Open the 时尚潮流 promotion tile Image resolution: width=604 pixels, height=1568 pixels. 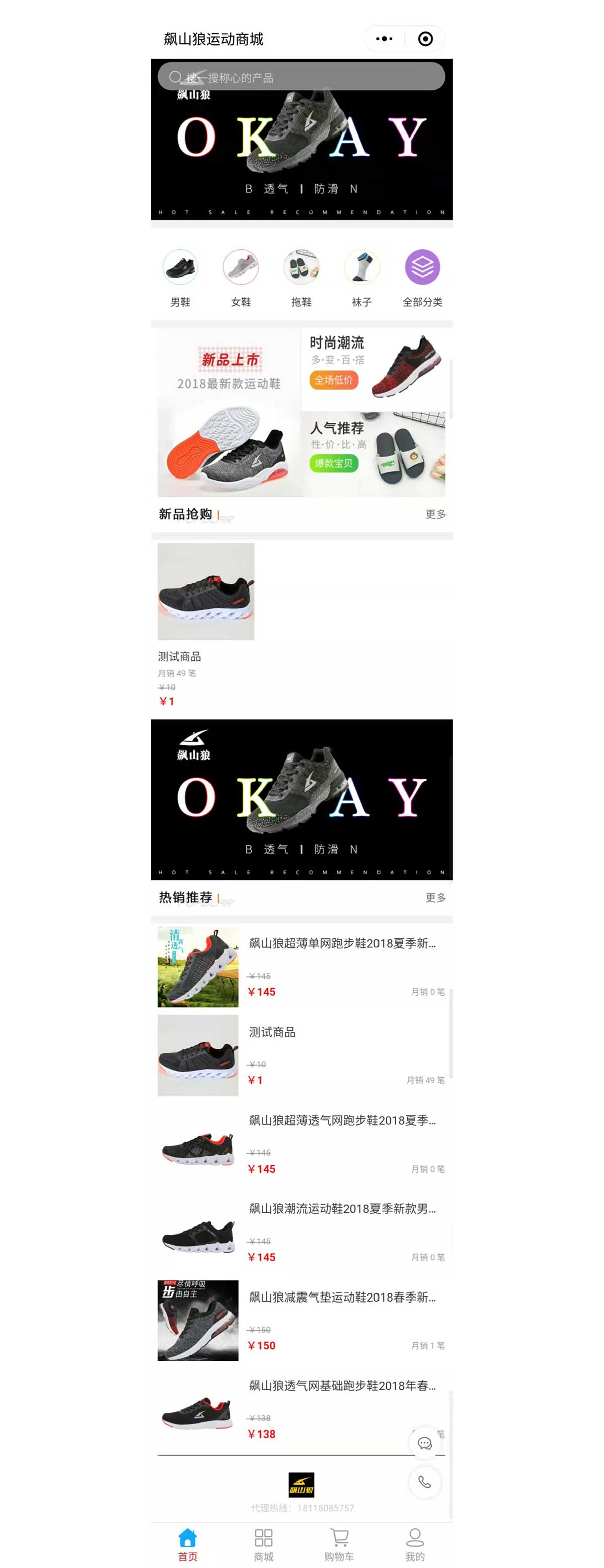(373, 369)
